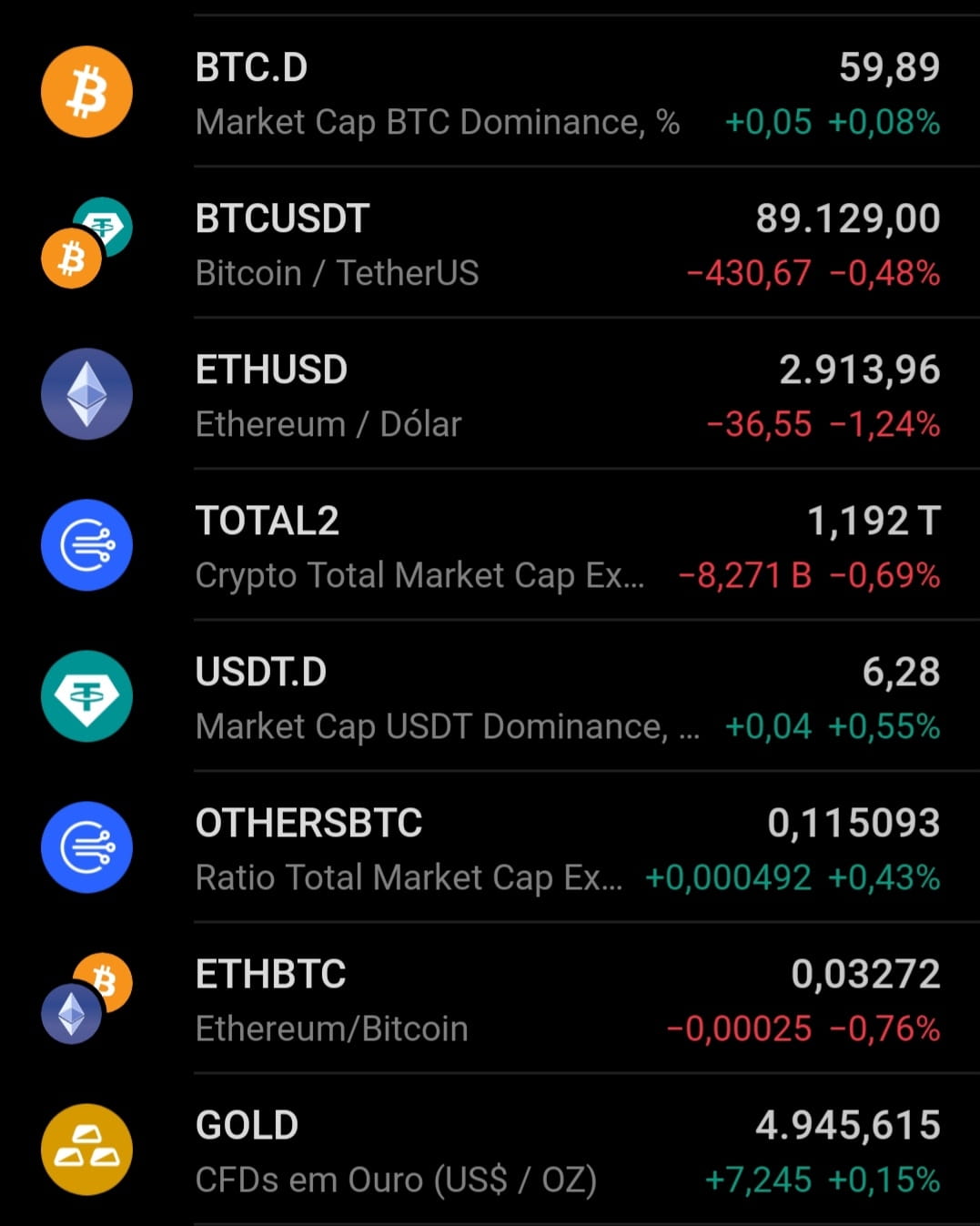Click the TOTAL2 ticker label
Screen dimensions: 980x1226
(x=267, y=521)
